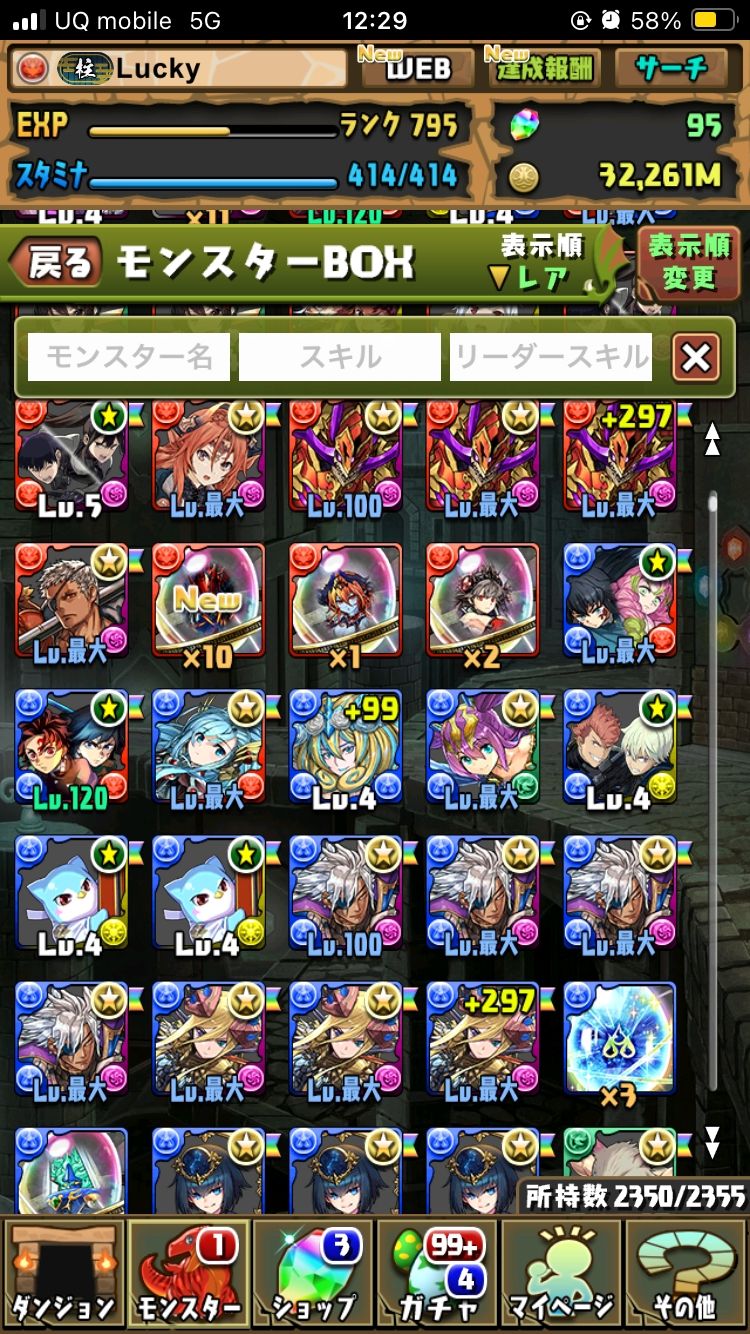Jump to bottom with the down arrows
Screen dimensions: 750x1334
pyautogui.click(x=712, y=1140)
